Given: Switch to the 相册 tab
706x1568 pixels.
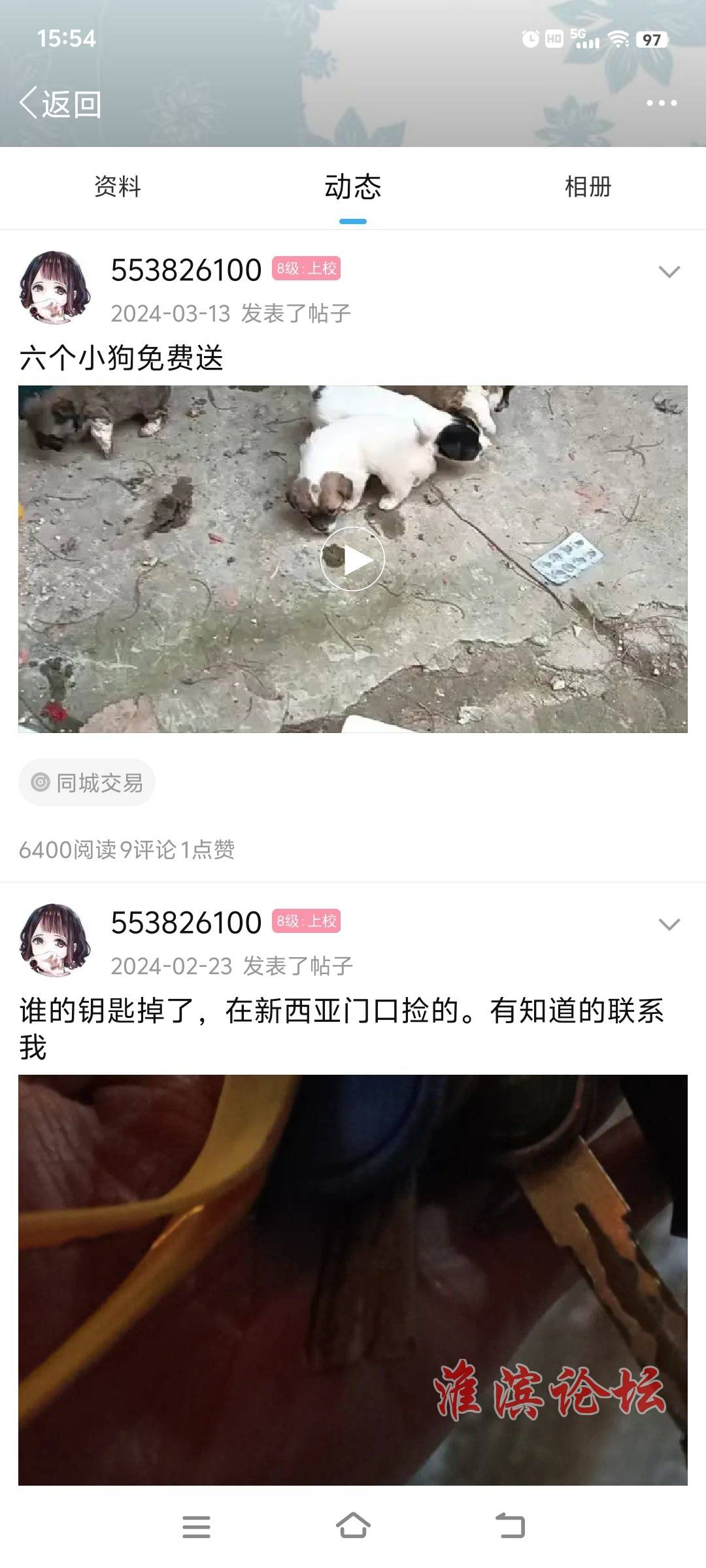Looking at the screenshot, I should 588,187.
